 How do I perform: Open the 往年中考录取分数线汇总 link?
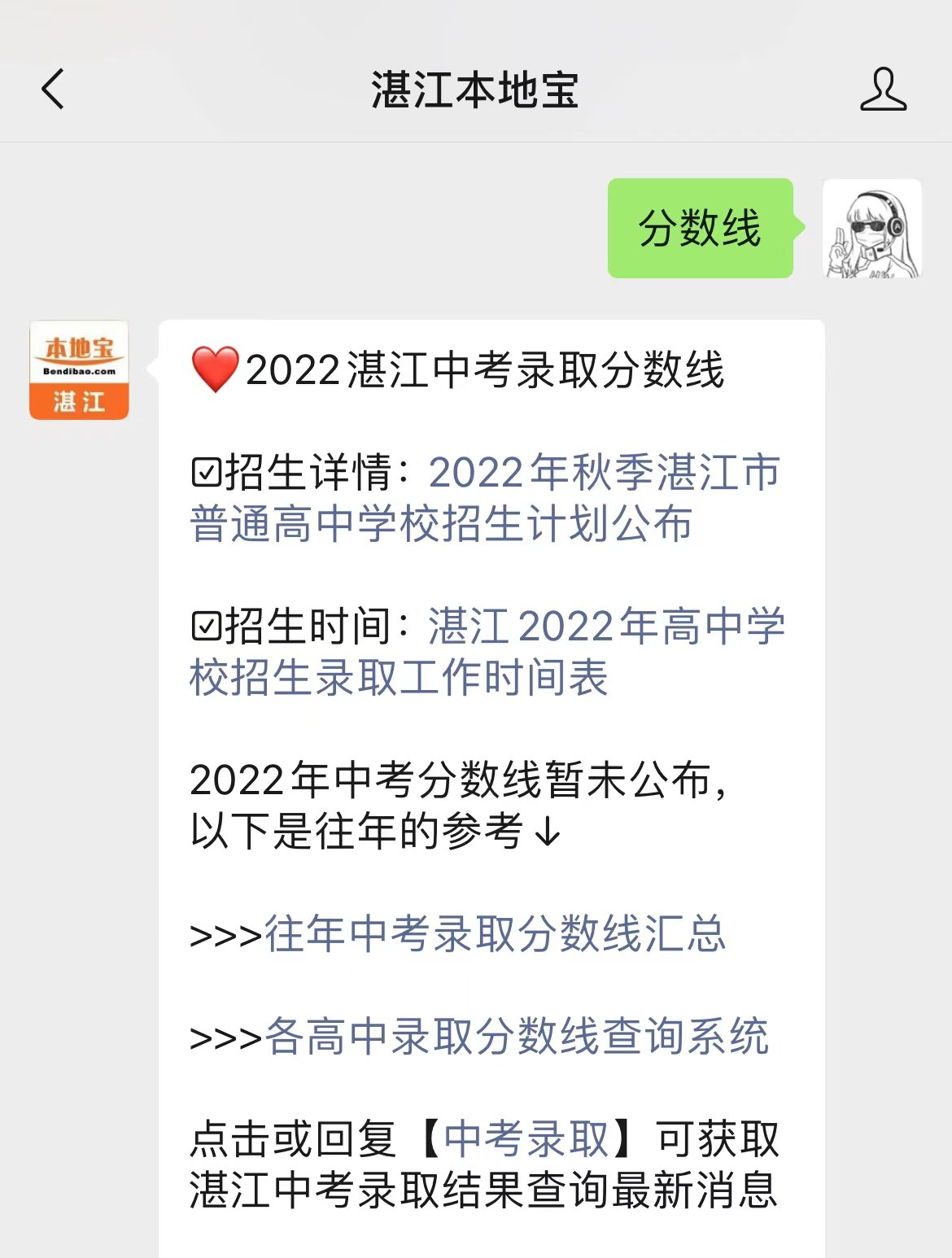click(x=495, y=933)
